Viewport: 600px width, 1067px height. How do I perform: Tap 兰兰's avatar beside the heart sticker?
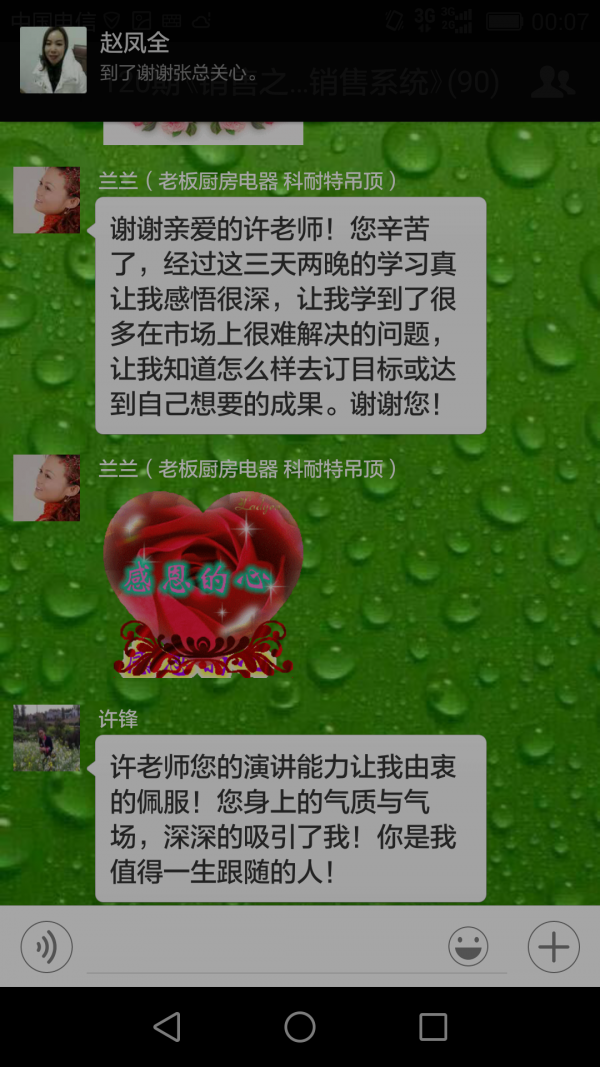[46, 488]
